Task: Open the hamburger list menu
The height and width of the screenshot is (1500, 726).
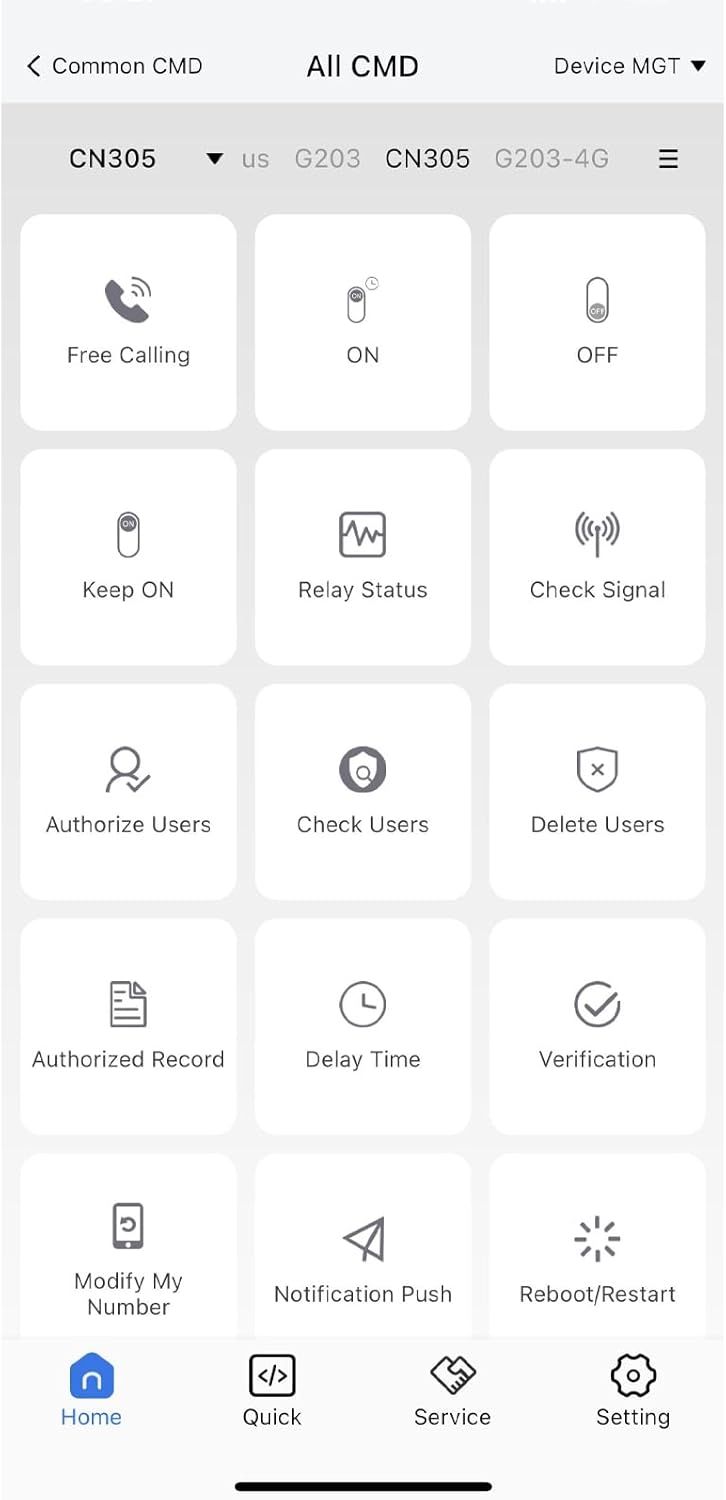Action: click(668, 159)
